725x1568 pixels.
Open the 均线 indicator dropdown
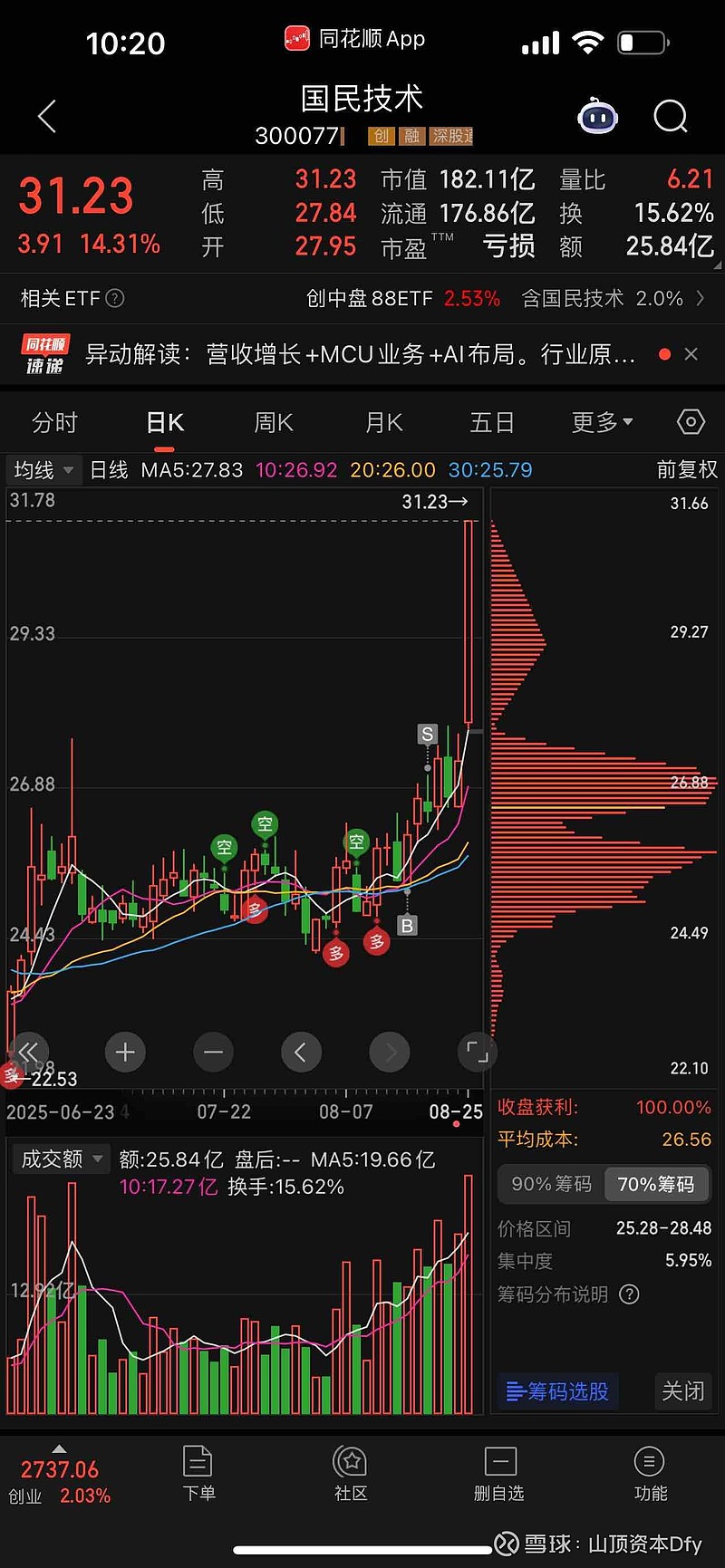(x=43, y=470)
